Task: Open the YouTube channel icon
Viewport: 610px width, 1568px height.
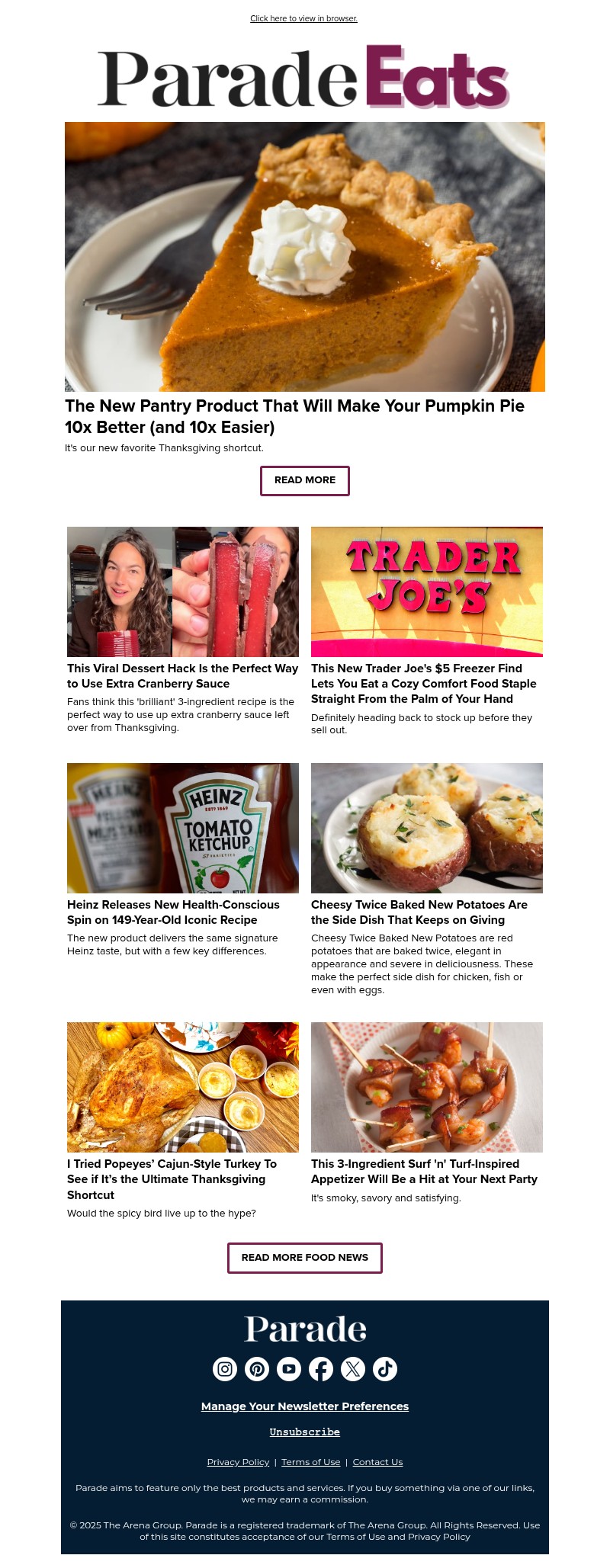Action: [288, 1369]
